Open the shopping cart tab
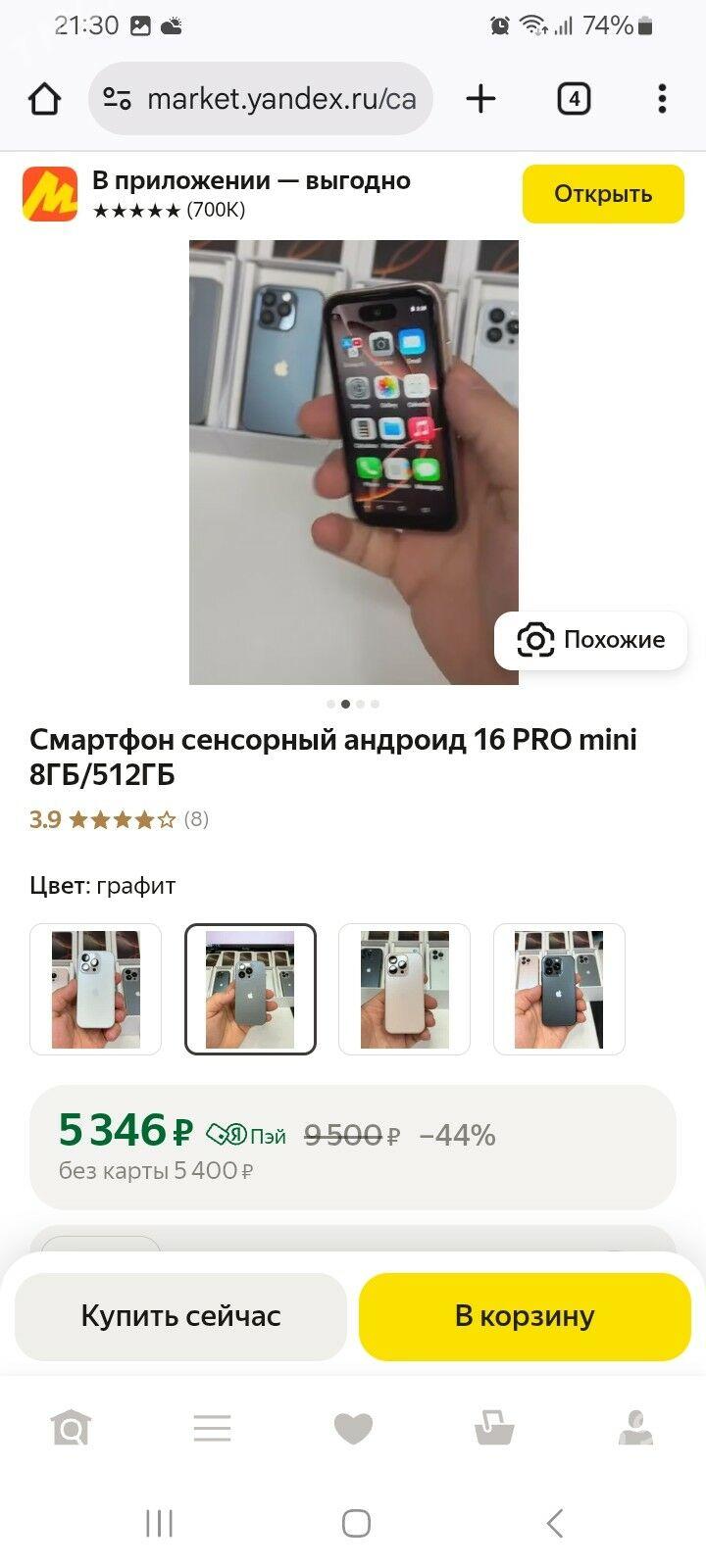The height and width of the screenshot is (1568, 706). pyautogui.click(x=494, y=1428)
